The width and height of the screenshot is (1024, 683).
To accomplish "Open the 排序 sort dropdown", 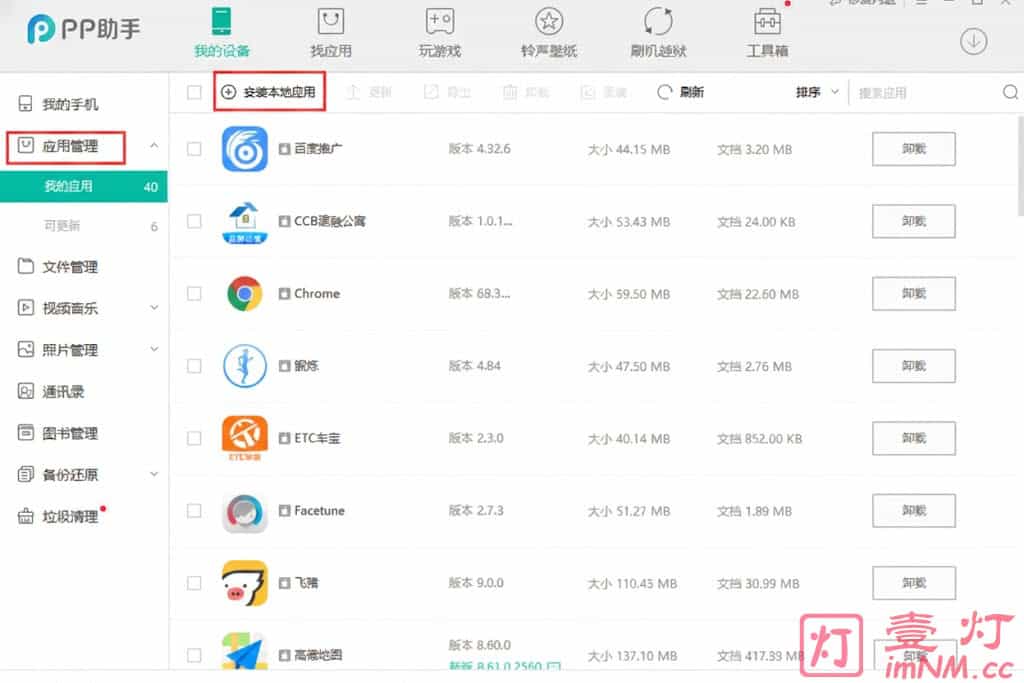I will [816, 92].
